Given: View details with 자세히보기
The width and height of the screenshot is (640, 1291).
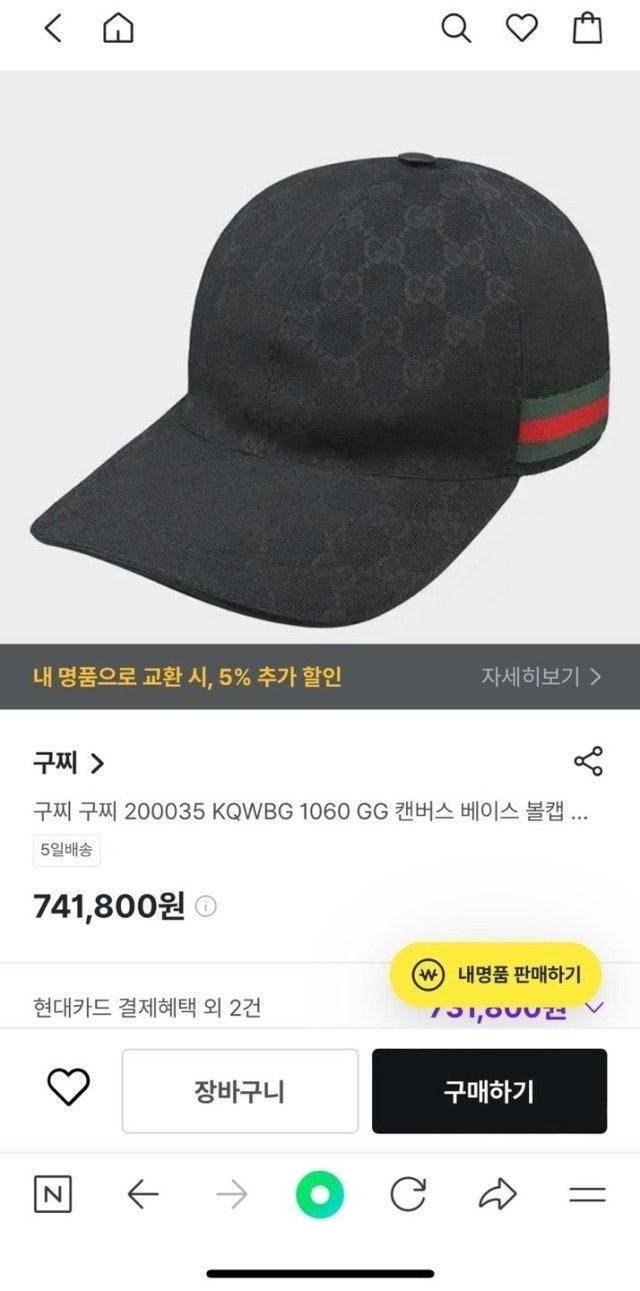Looking at the screenshot, I should coord(541,677).
